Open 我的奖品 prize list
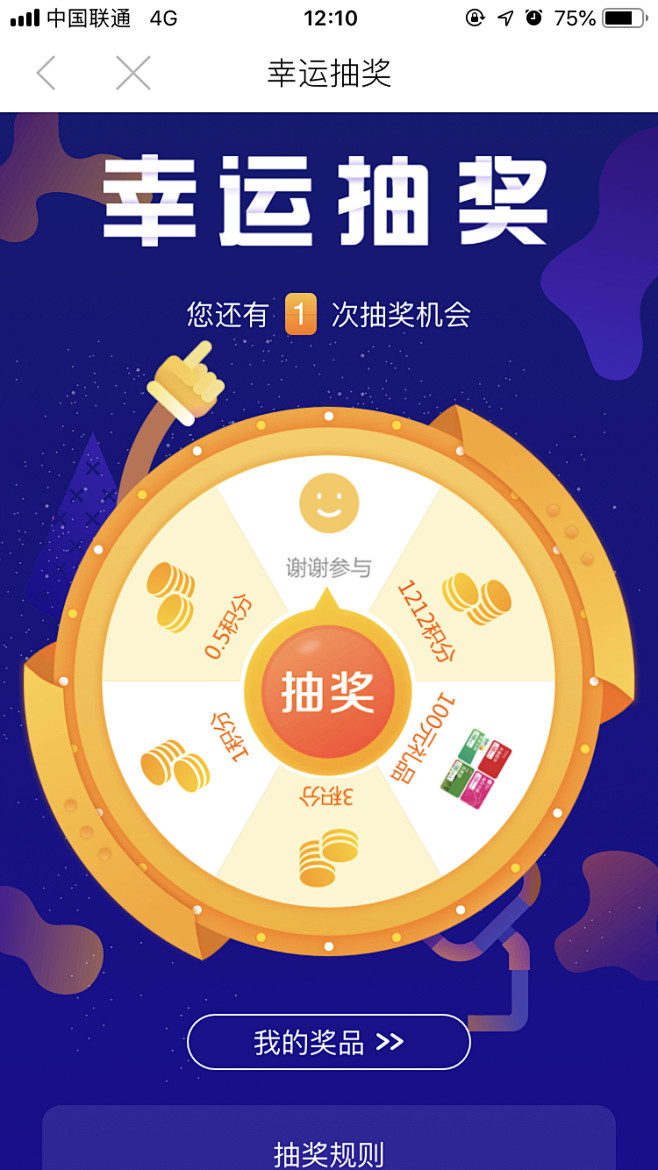Image resolution: width=658 pixels, height=1170 pixels. point(329,1042)
